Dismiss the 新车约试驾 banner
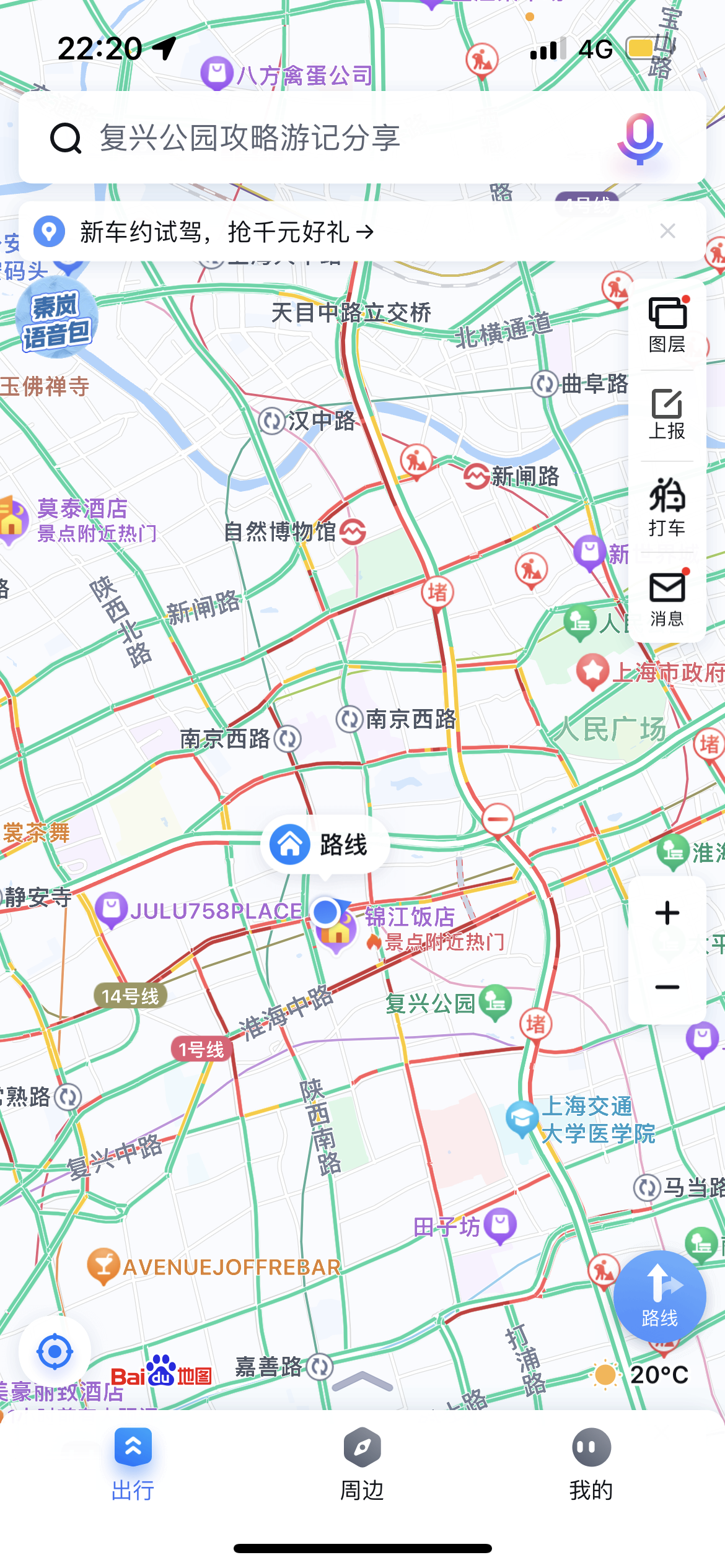725x1568 pixels. pos(667,231)
